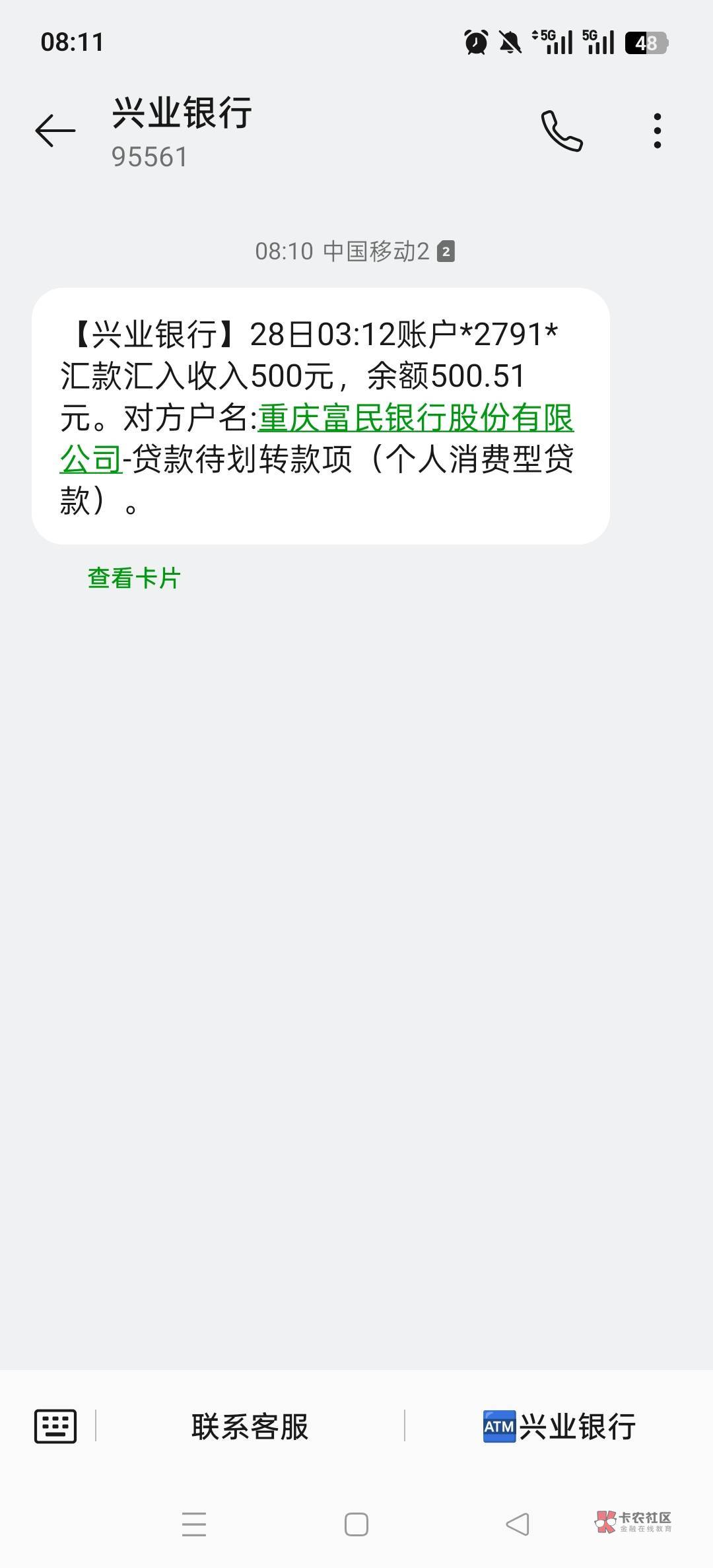Screen dimensions: 713x1568
Task: Select 联系客服 in the bottom menu
Action: (250, 1427)
